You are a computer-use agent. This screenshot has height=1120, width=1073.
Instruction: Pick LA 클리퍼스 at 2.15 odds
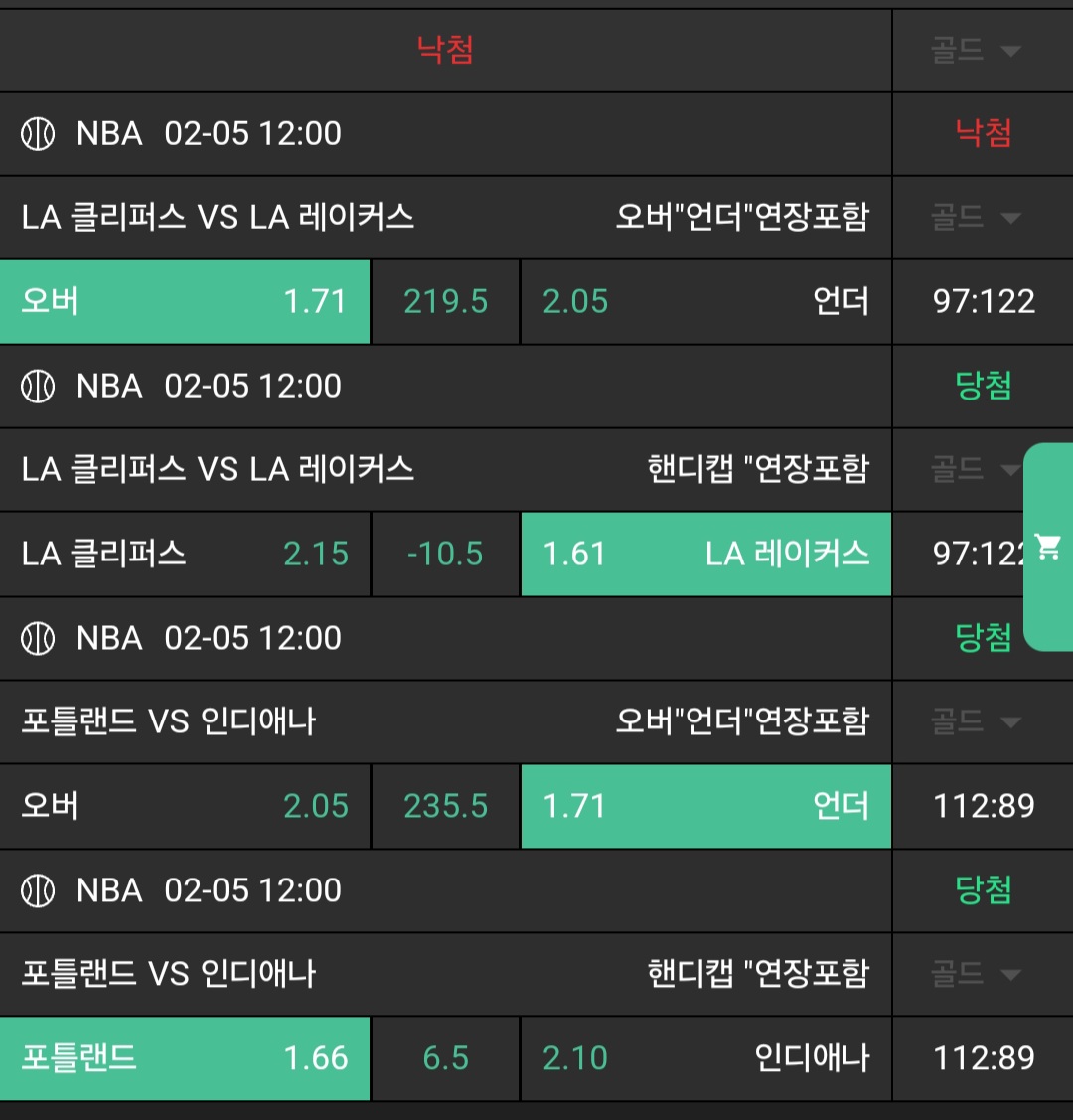pos(185,555)
